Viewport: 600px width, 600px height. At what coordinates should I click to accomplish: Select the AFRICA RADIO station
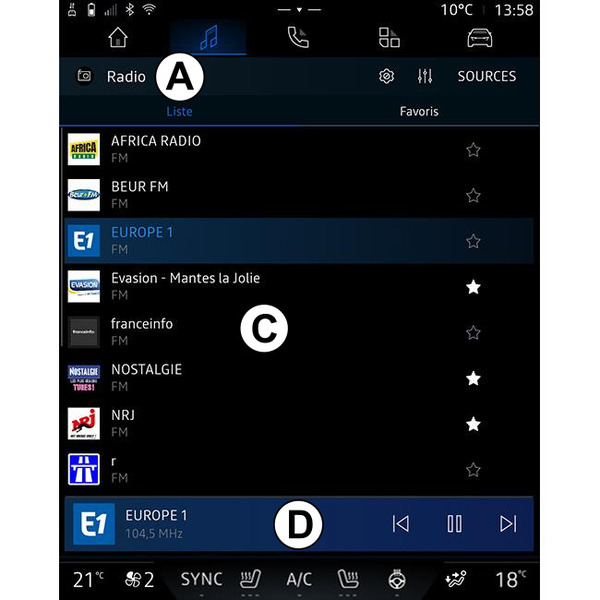[x=250, y=150]
